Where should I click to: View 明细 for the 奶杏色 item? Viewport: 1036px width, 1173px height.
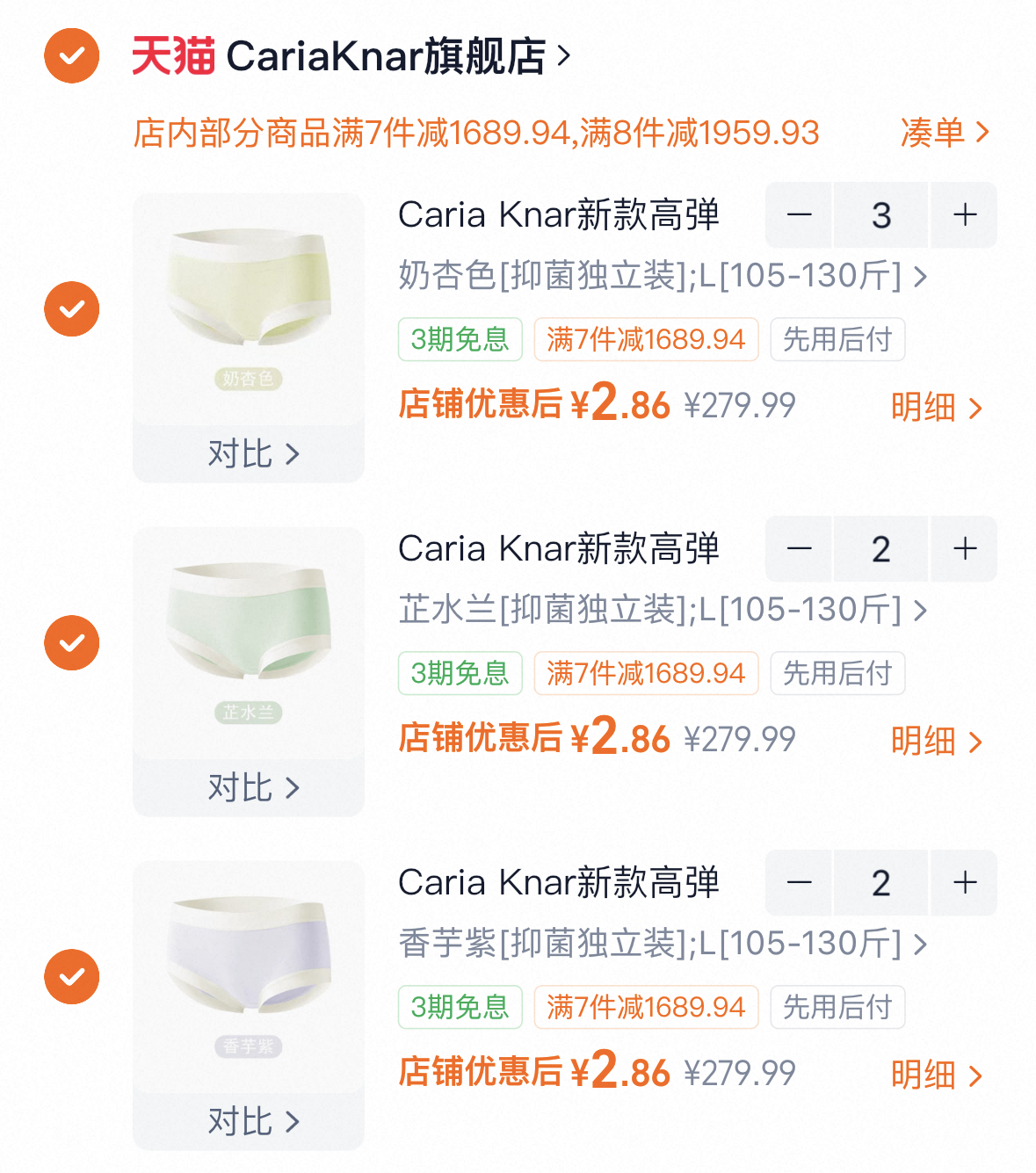coord(936,407)
